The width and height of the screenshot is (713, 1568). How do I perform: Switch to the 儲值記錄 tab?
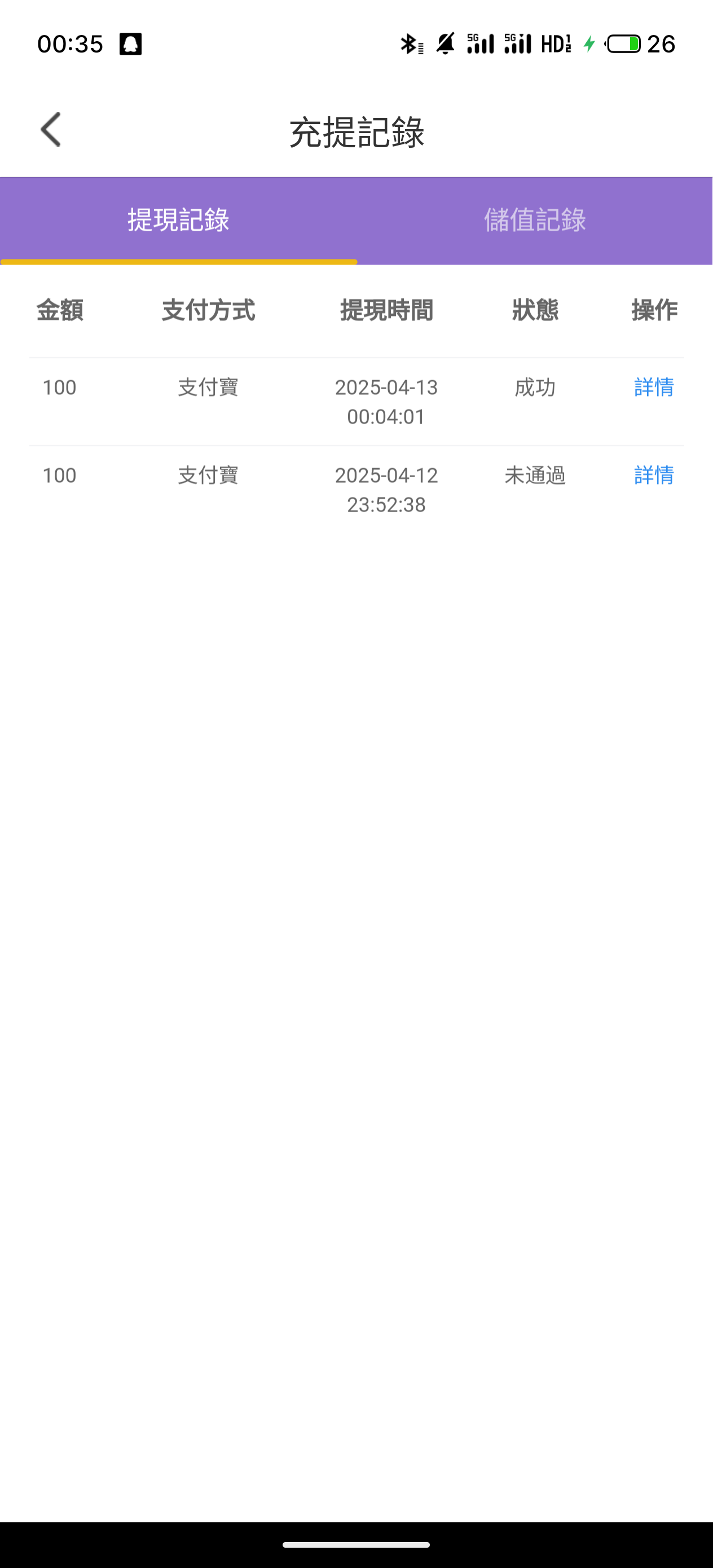[x=535, y=221]
